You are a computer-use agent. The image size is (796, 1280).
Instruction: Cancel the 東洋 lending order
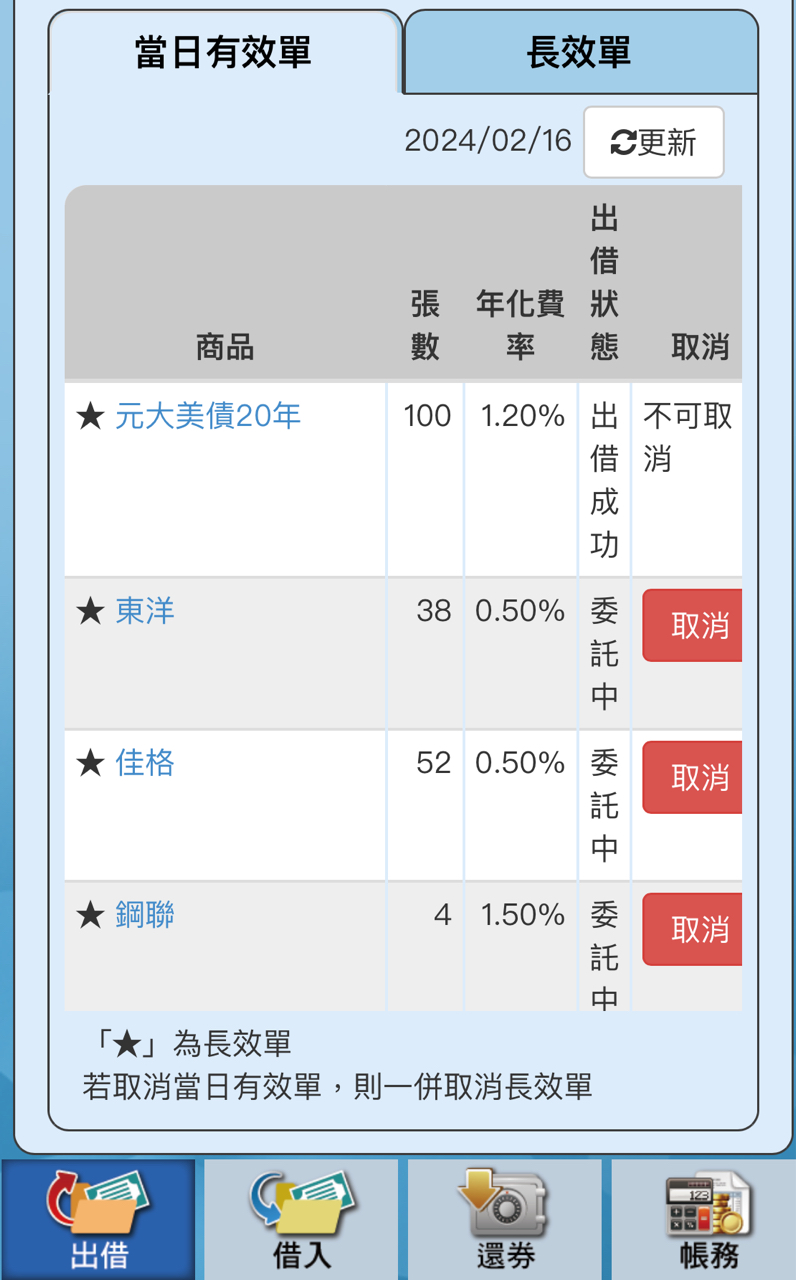pos(693,625)
